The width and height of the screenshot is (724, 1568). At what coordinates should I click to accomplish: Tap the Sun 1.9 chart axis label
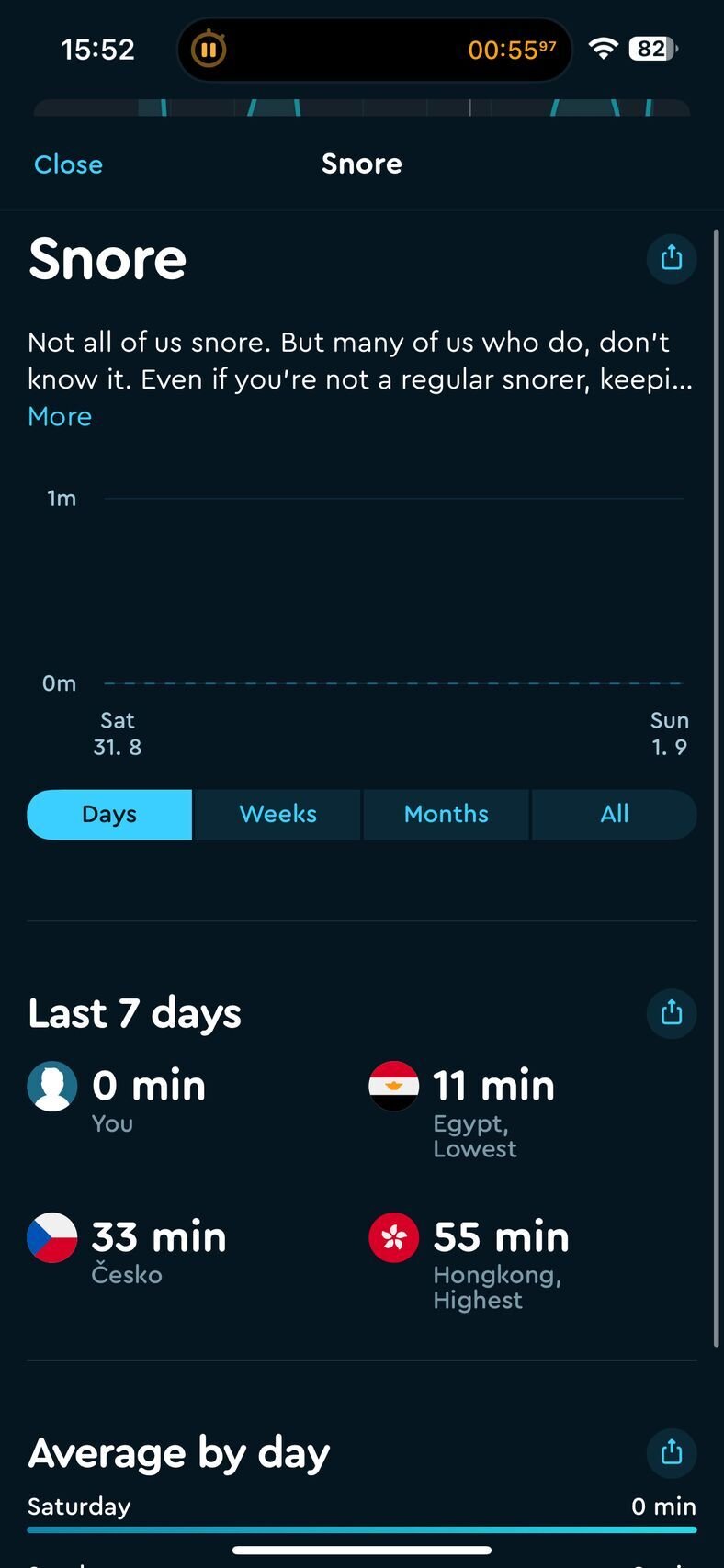(670, 733)
